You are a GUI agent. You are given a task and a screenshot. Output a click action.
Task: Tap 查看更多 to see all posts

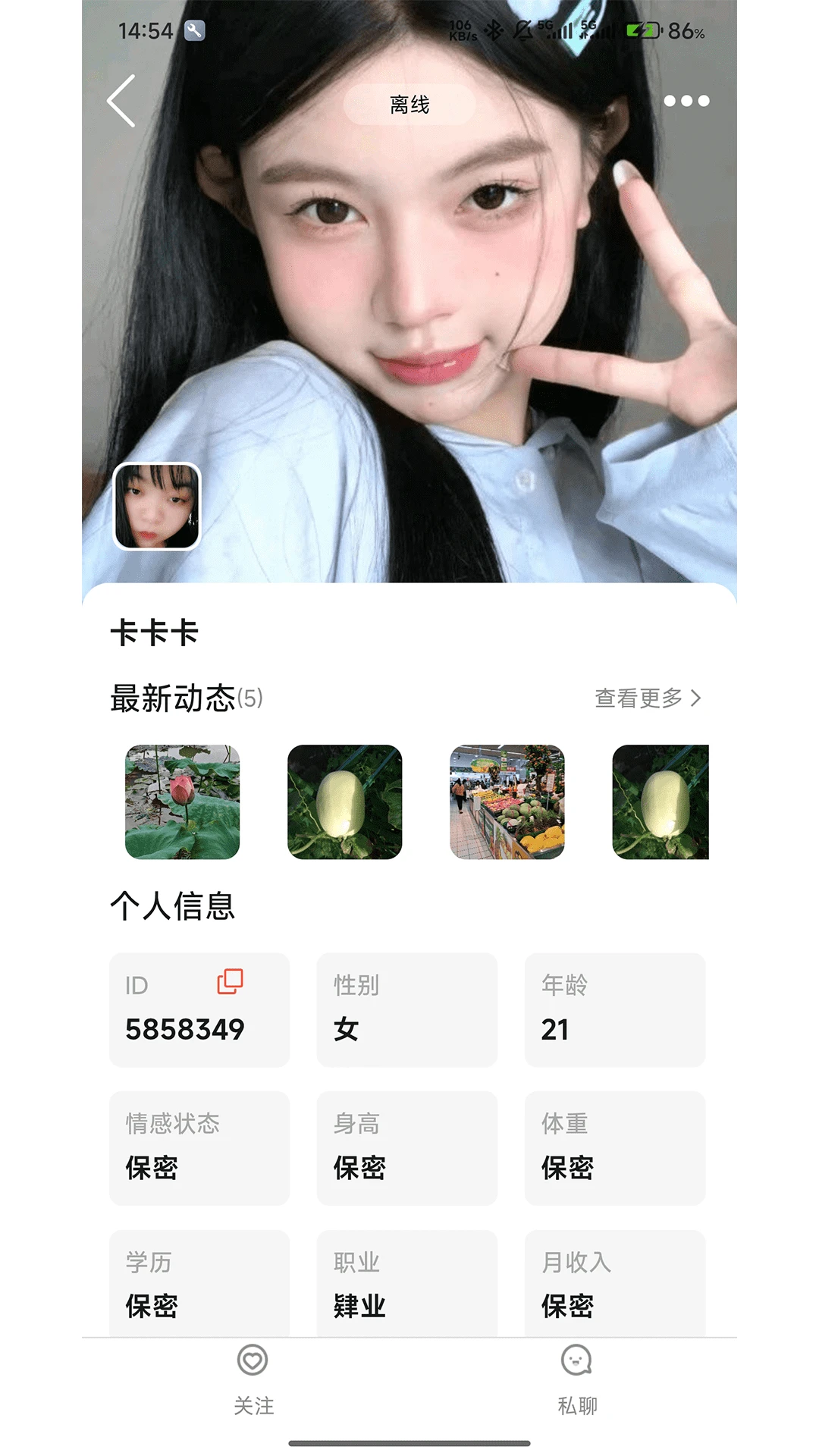click(647, 698)
